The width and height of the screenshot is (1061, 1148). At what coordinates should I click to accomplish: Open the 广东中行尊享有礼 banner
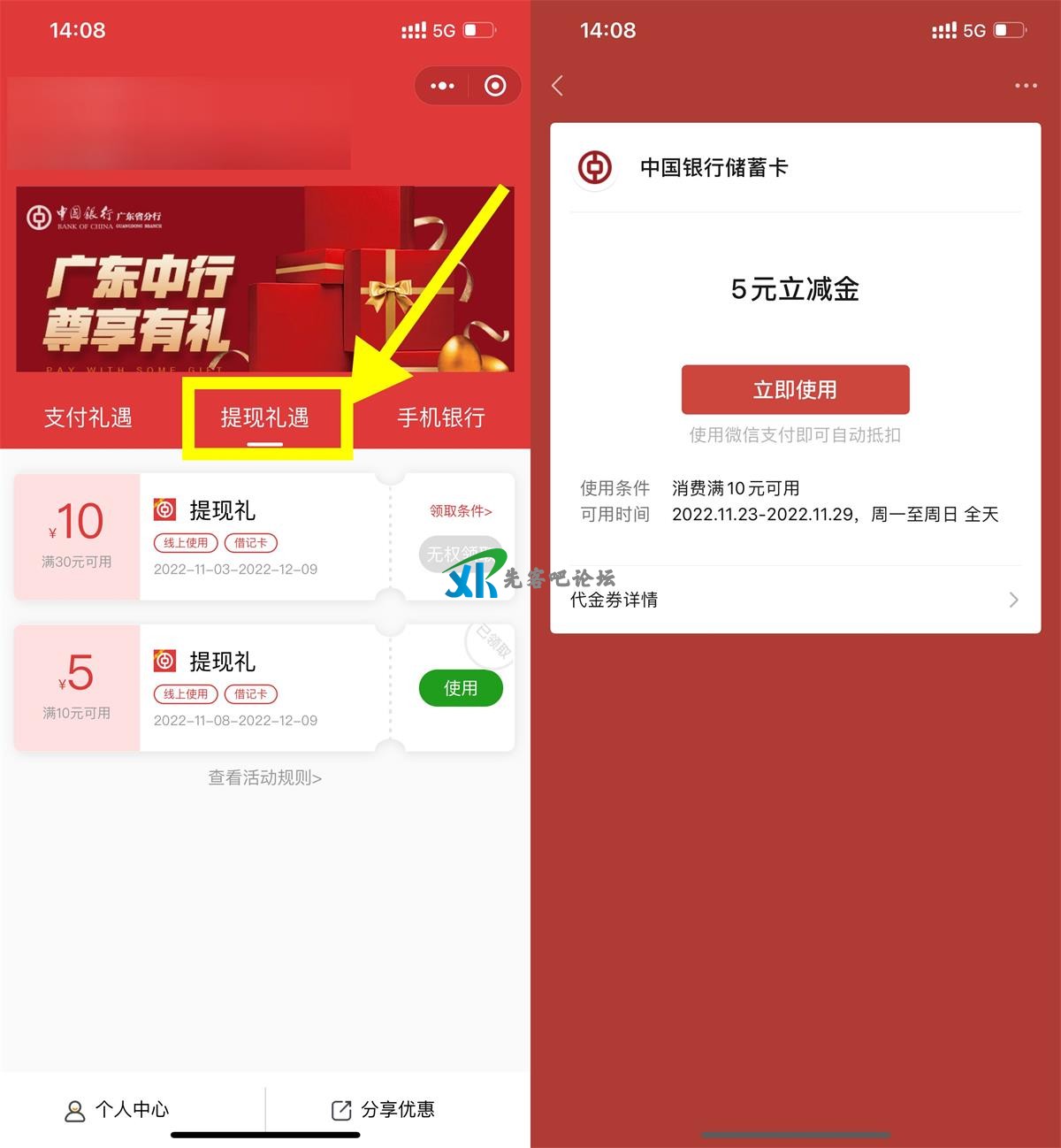coord(265,279)
